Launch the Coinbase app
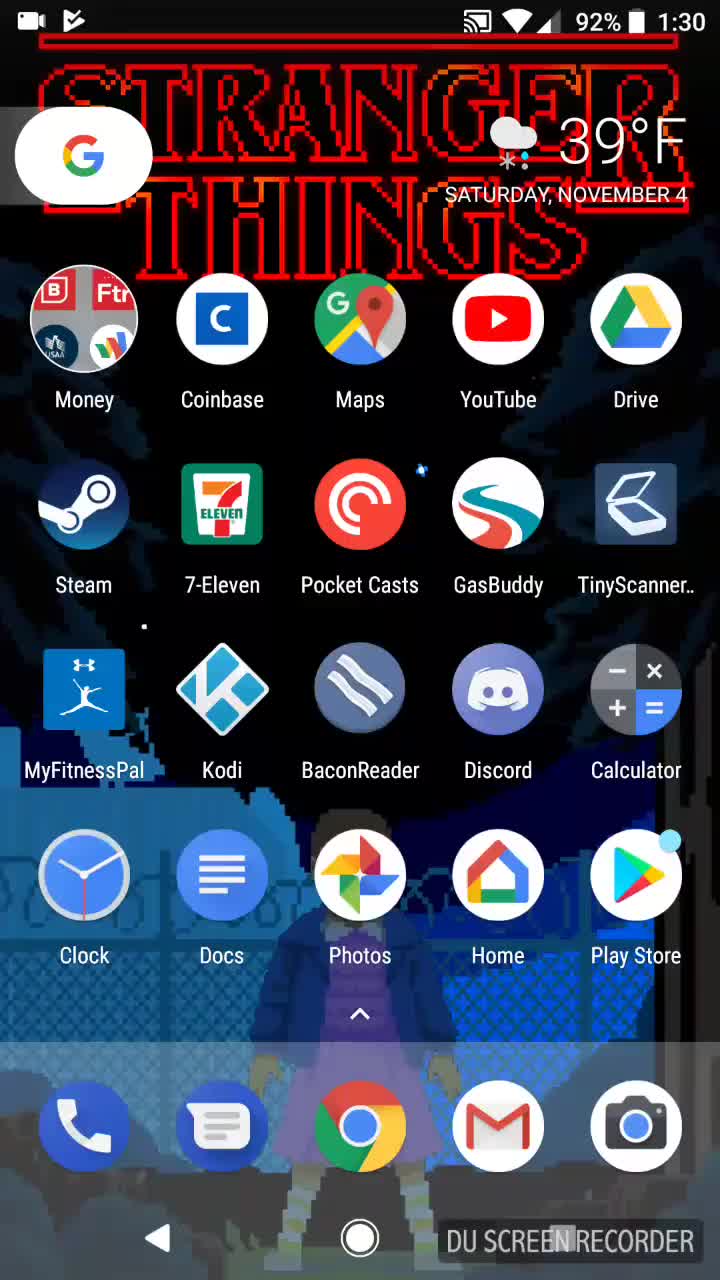This screenshot has width=720, height=1280. (222, 320)
